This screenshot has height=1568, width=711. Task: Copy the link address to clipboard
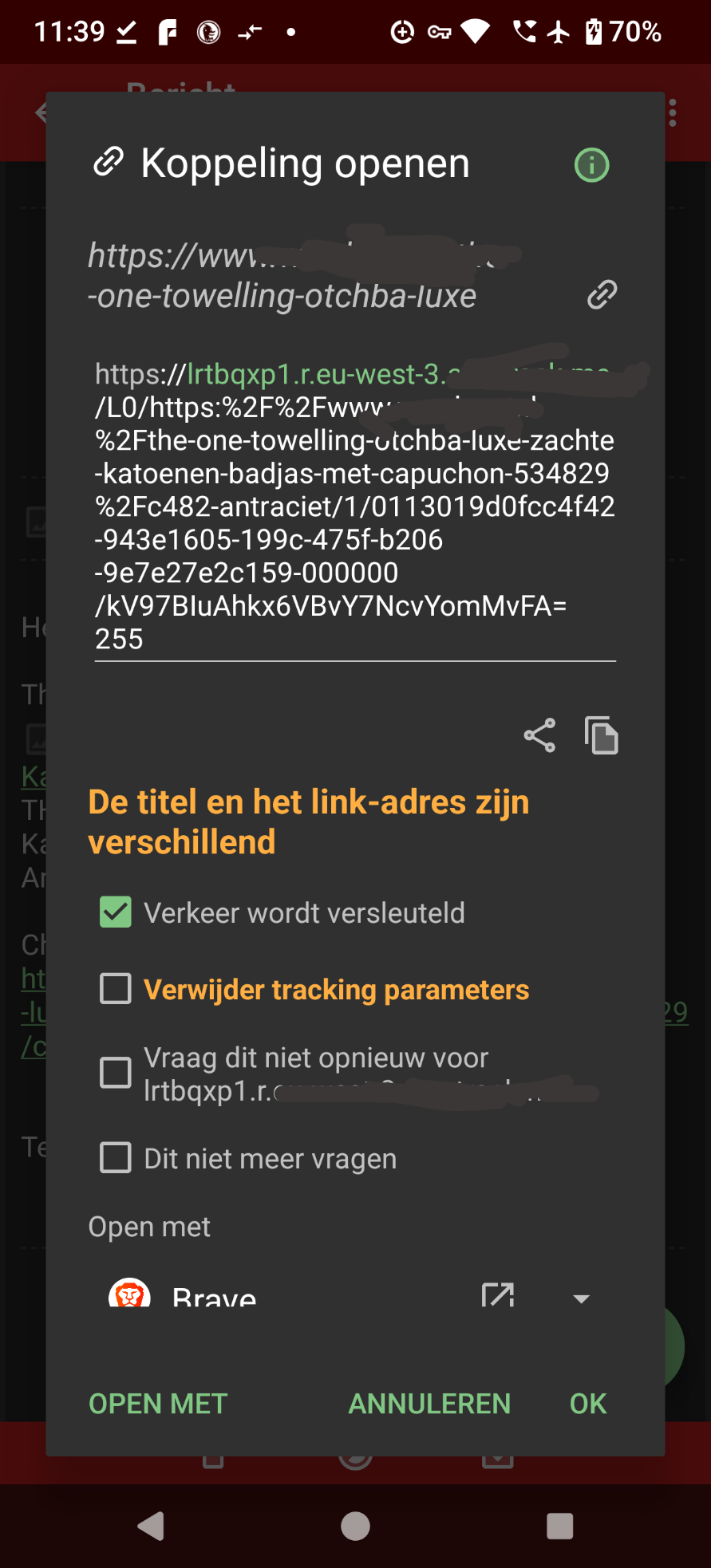click(602, 735)
